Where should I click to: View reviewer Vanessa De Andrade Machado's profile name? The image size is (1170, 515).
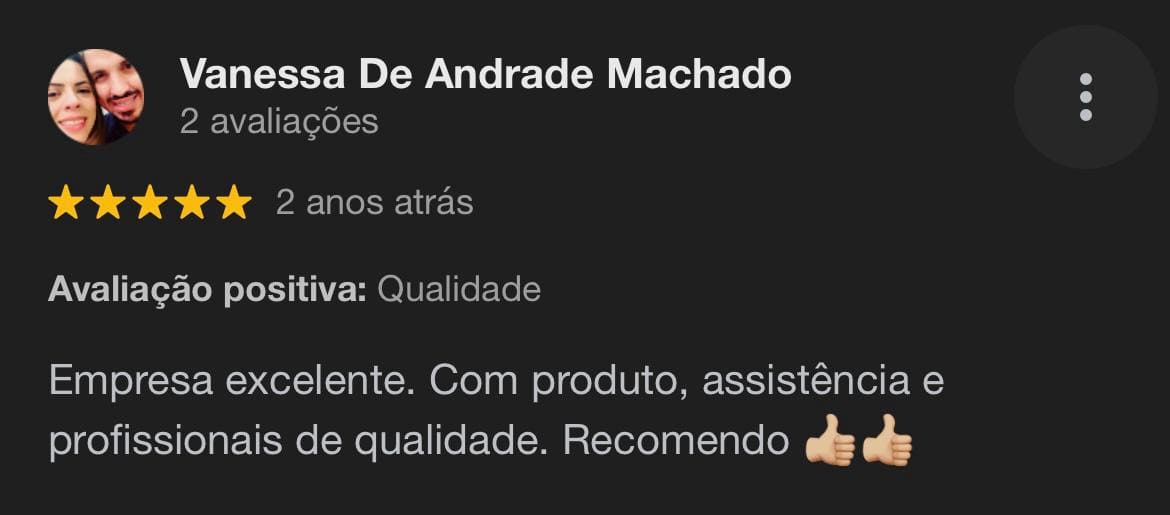point(485,74)
